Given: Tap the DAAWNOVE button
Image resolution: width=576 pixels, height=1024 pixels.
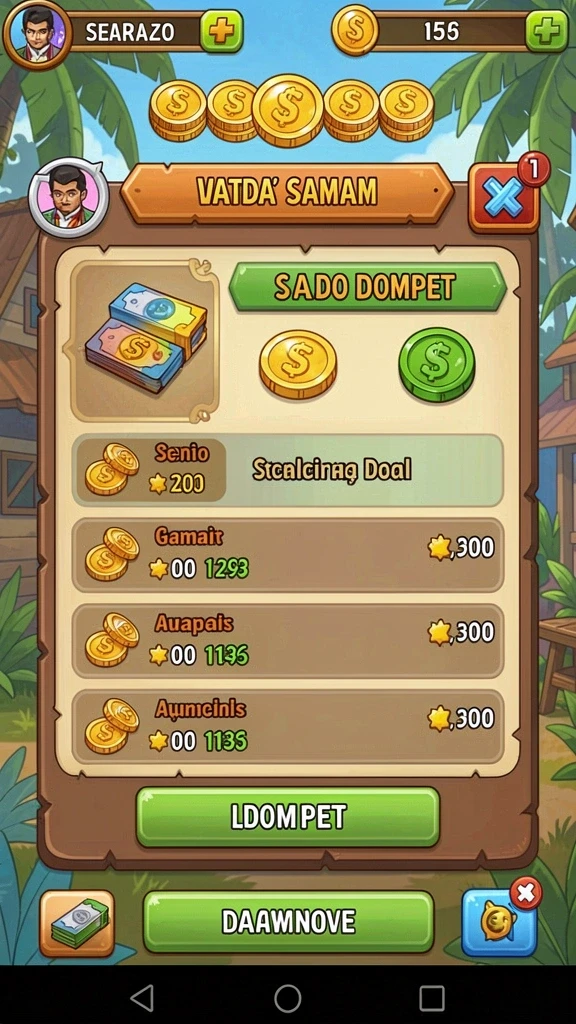Looking at the screenshot, I should click(x=288, y=921).
